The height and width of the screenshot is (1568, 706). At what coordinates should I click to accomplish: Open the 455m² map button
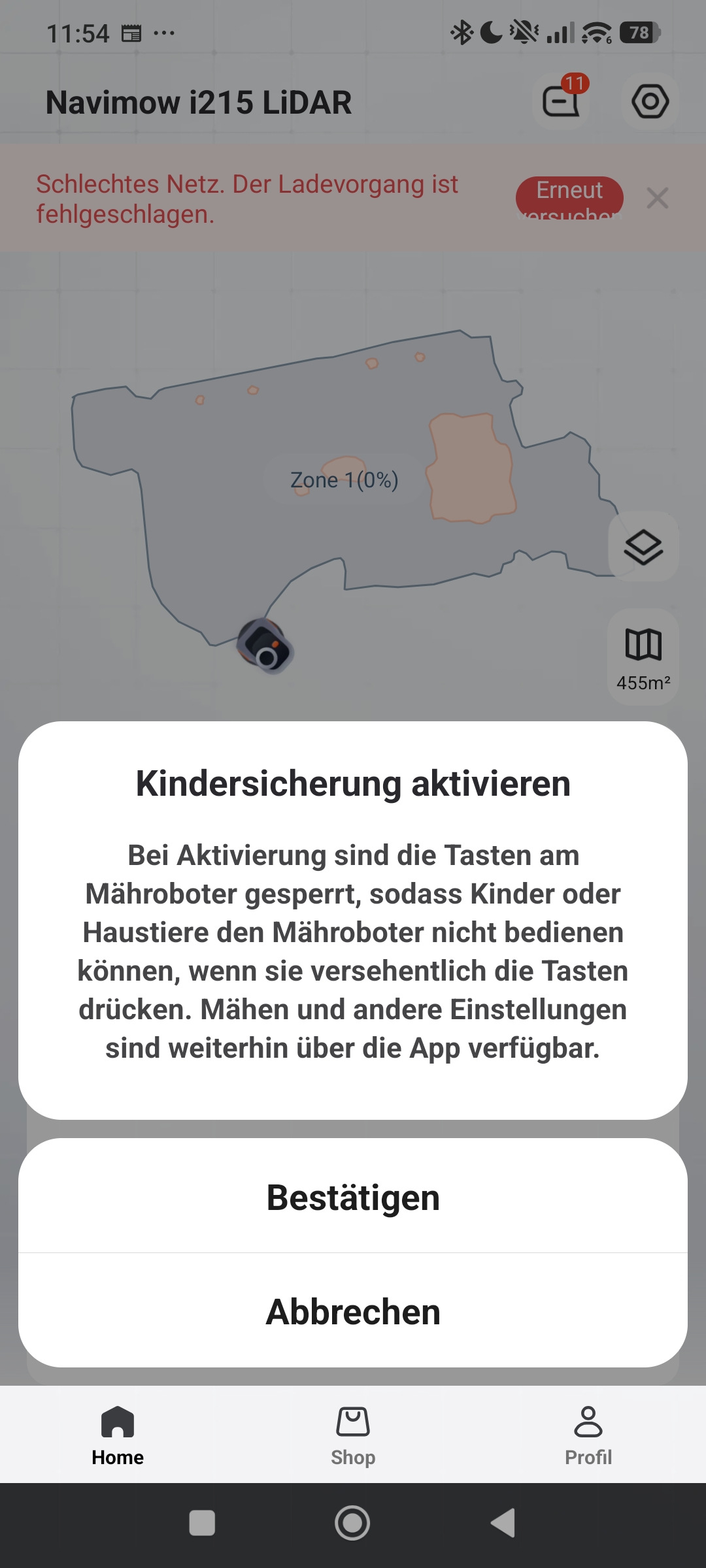643,657
